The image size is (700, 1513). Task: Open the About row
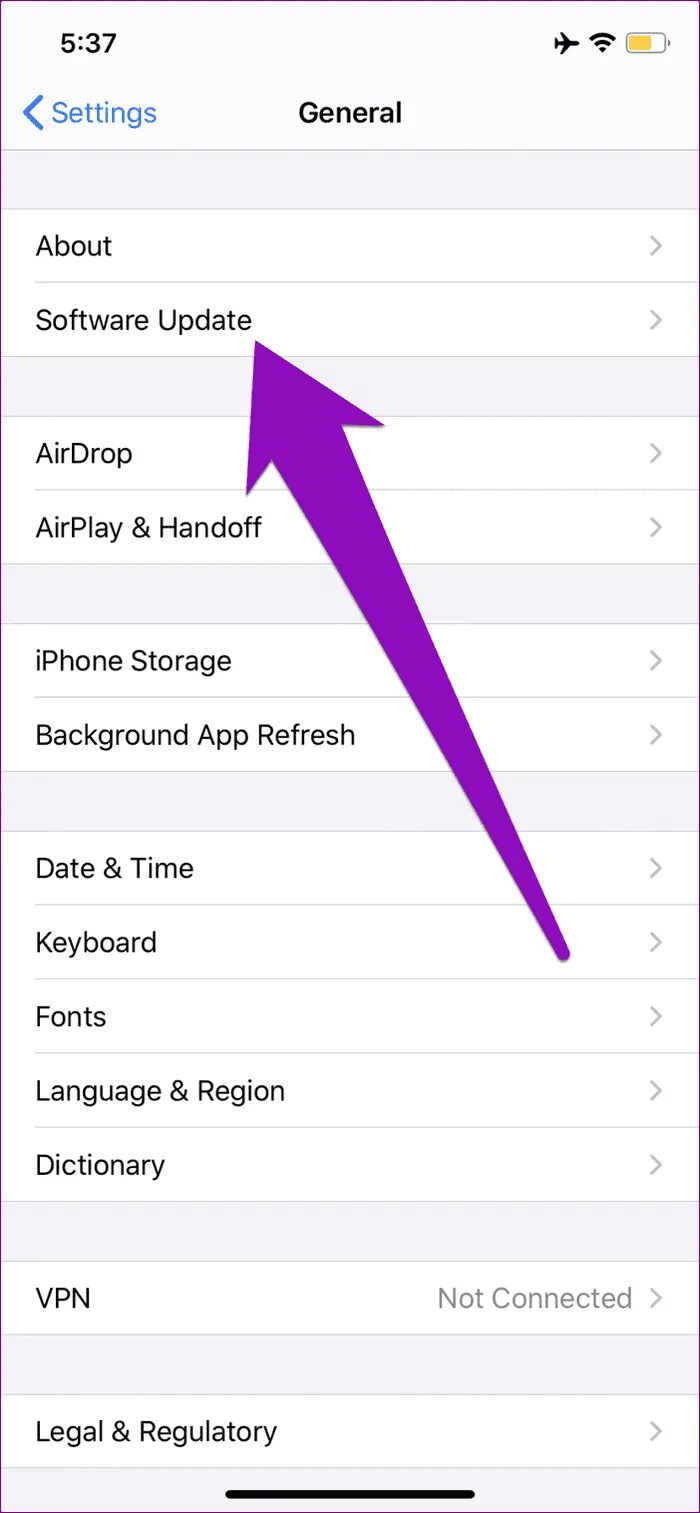pos(350,246)
